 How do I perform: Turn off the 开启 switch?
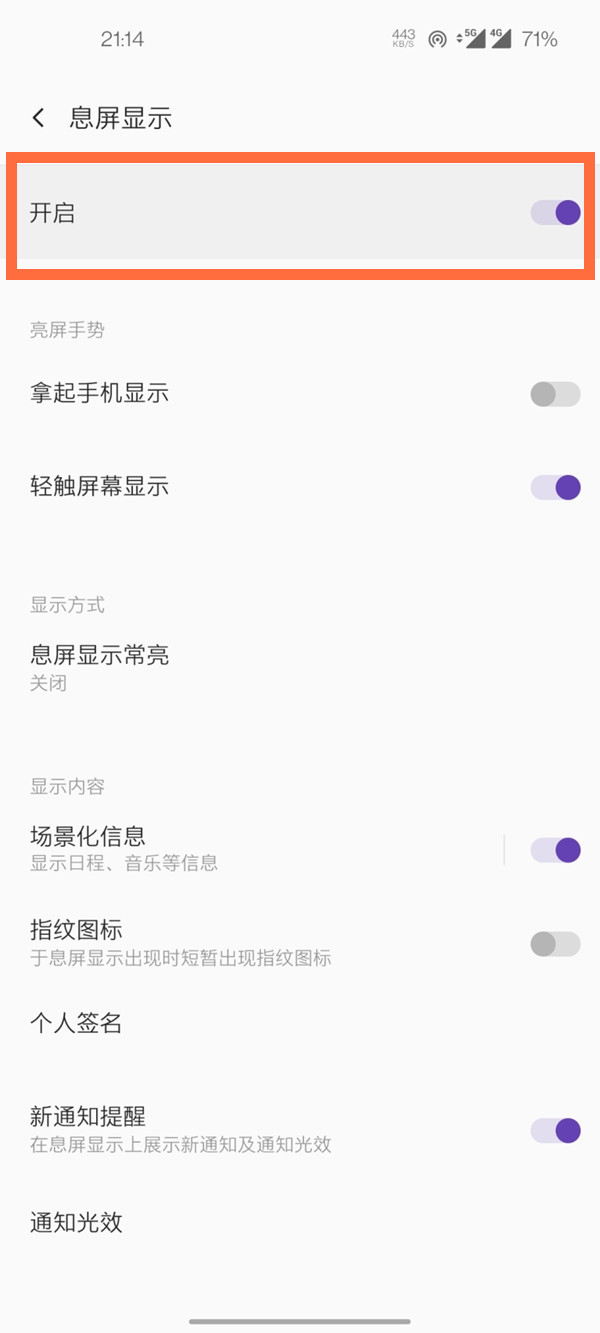tap(555, 212)
